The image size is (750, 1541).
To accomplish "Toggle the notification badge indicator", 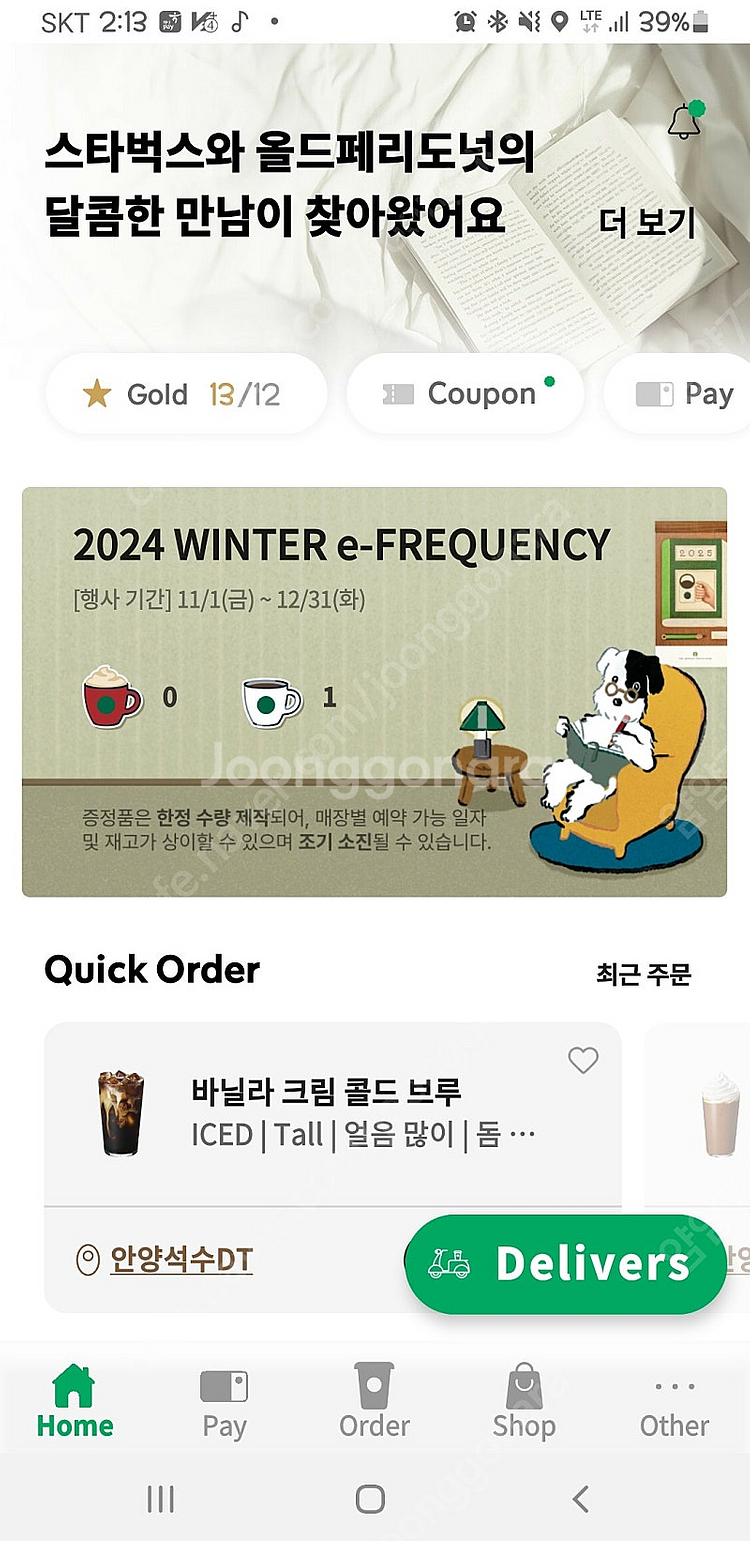I will [x=698, y=107].
